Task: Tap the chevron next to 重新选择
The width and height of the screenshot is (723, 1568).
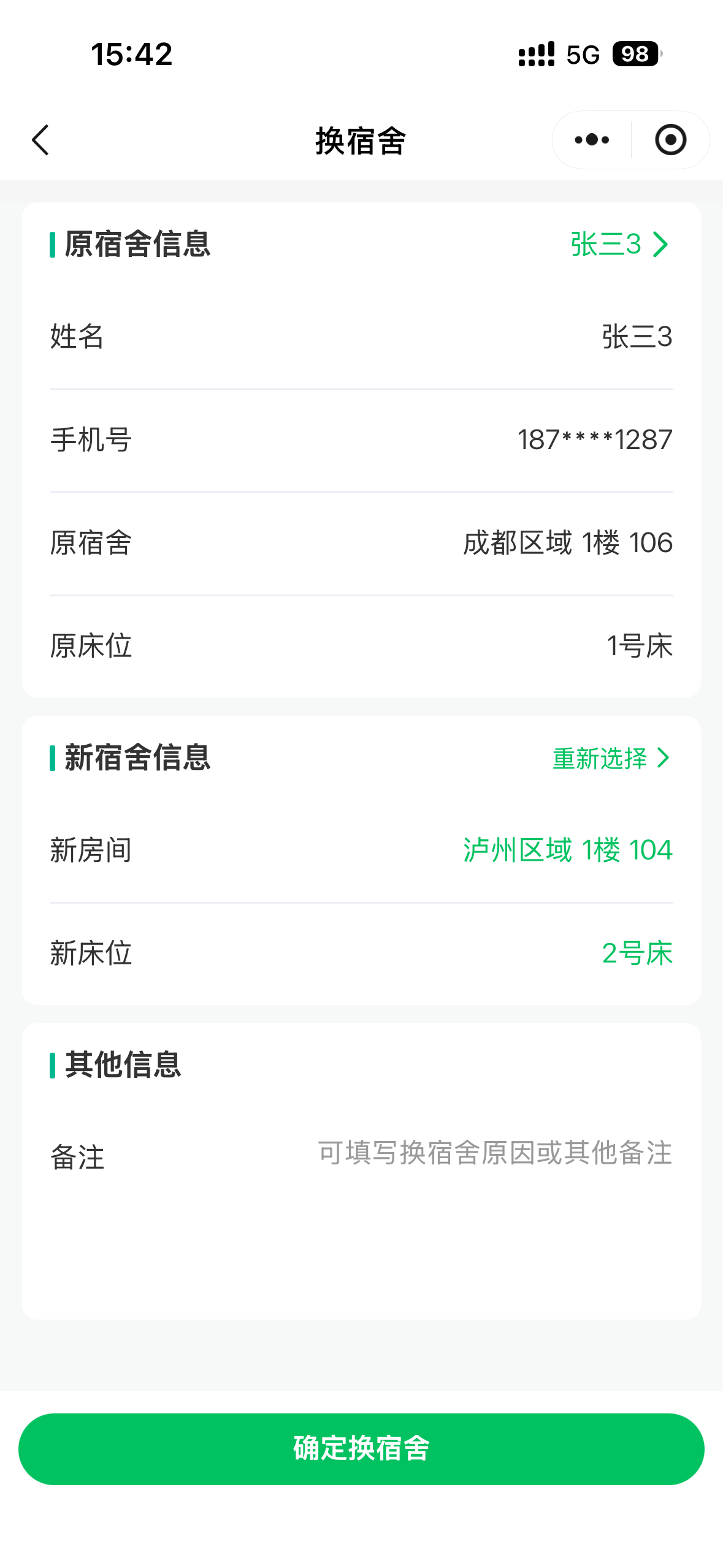Action: pos(663,758)
